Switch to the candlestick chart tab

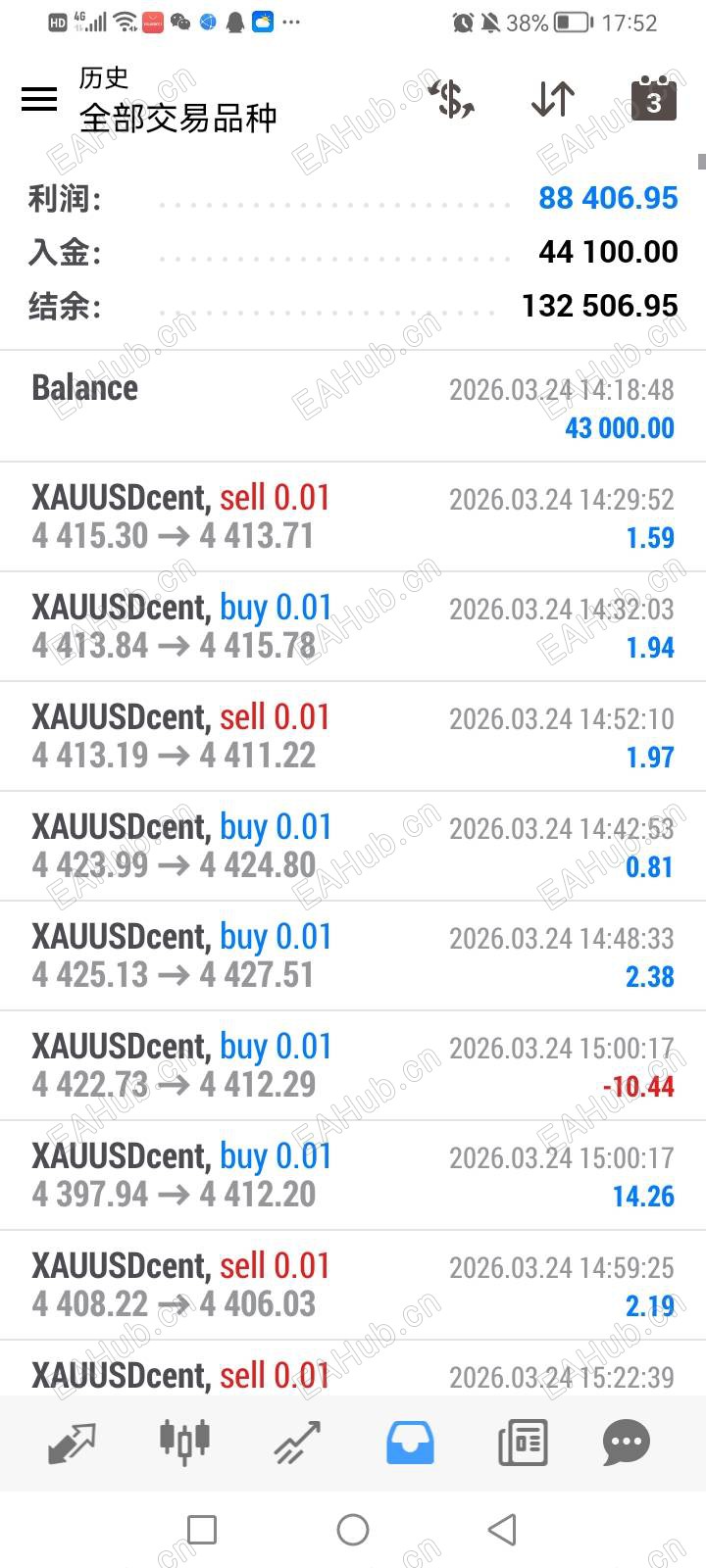(x=184, y=1443)
